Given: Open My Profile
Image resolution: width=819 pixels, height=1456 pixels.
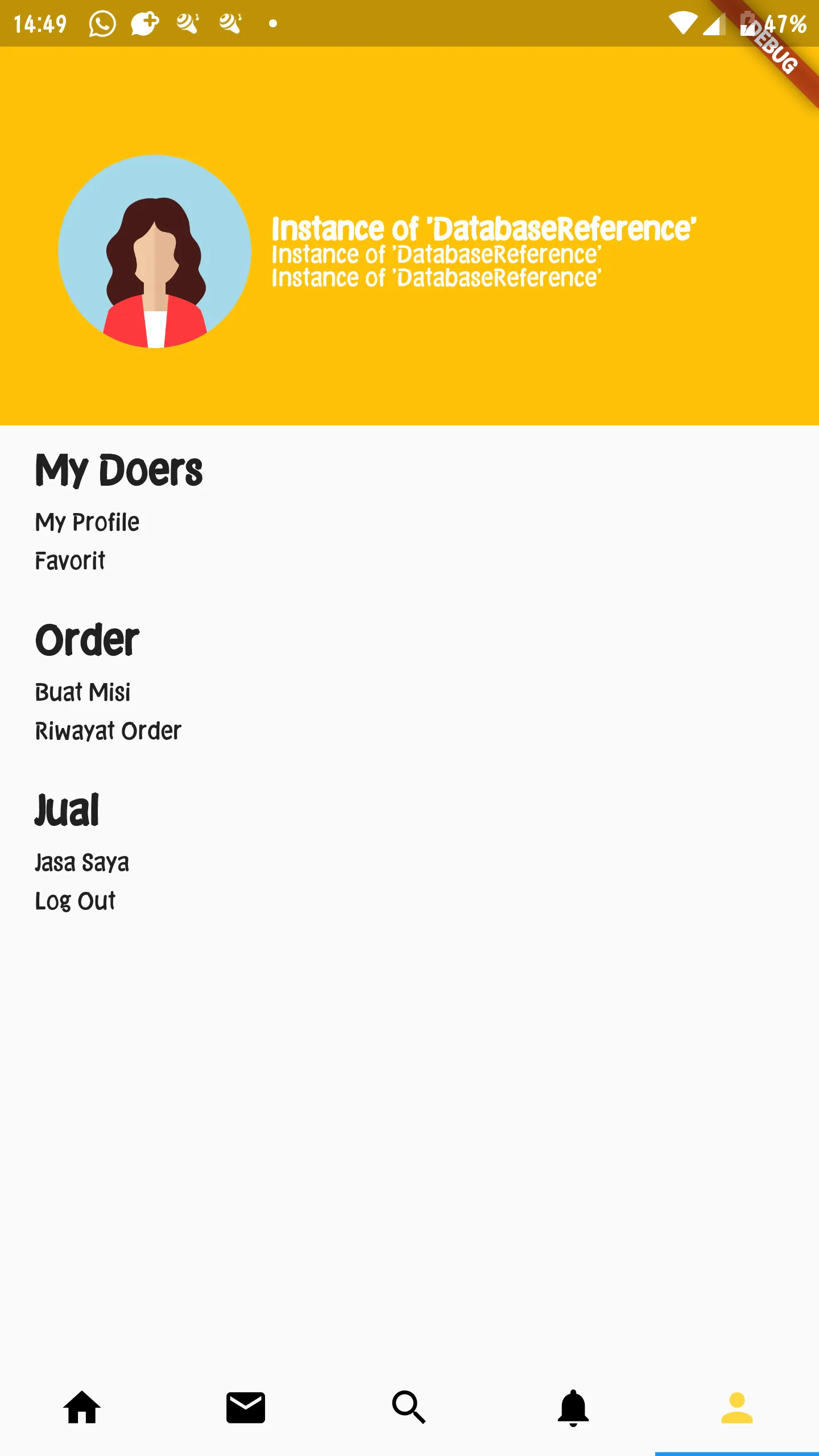Looking at the screenshot, I should (x=87, y=522).
